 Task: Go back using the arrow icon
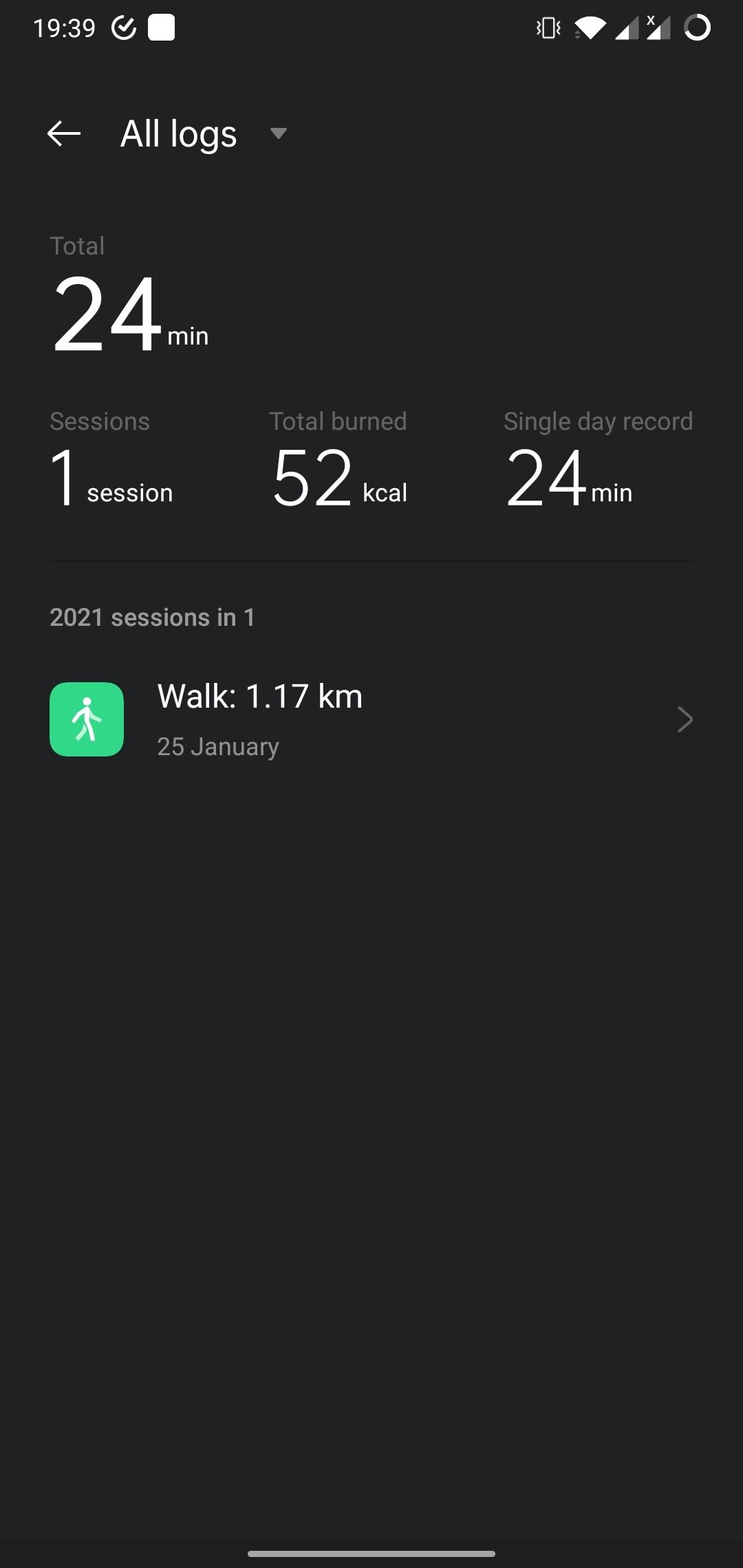[x=64, y=133]
